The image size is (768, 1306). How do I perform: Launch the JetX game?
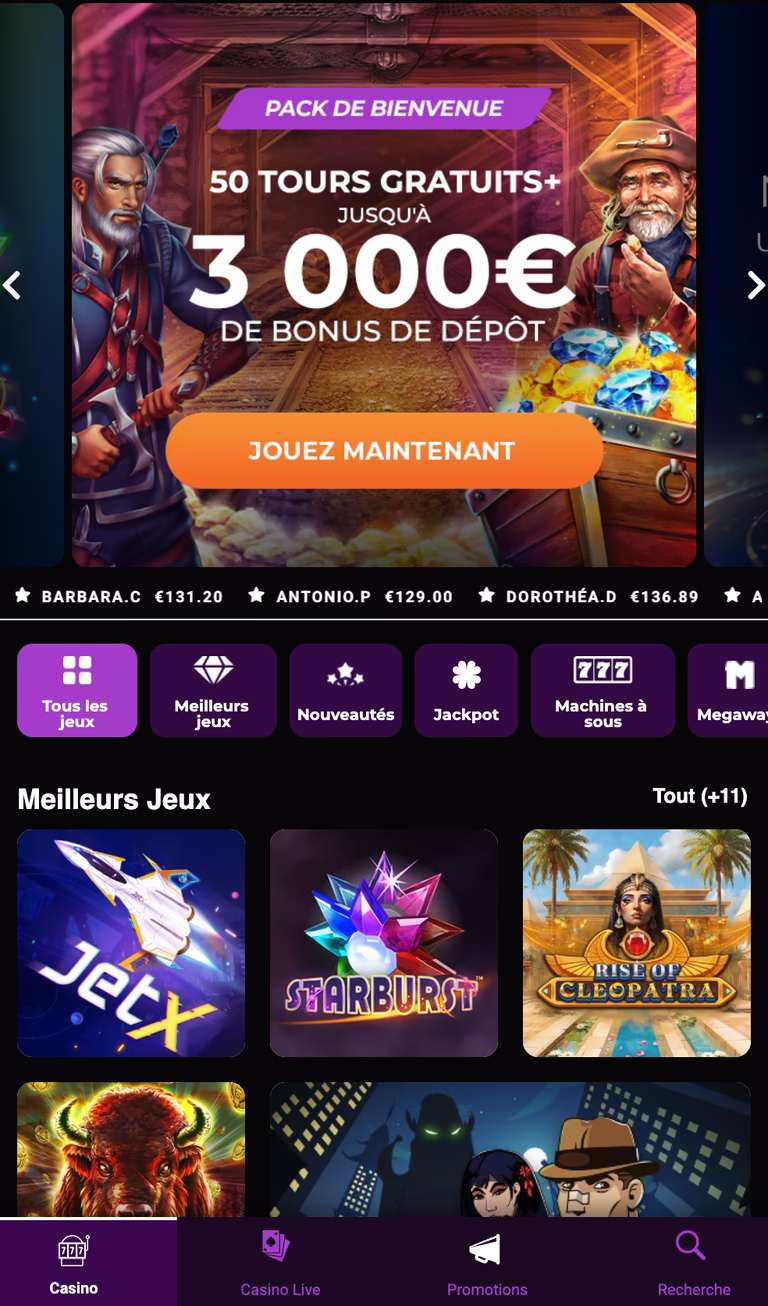pos(131,943)
